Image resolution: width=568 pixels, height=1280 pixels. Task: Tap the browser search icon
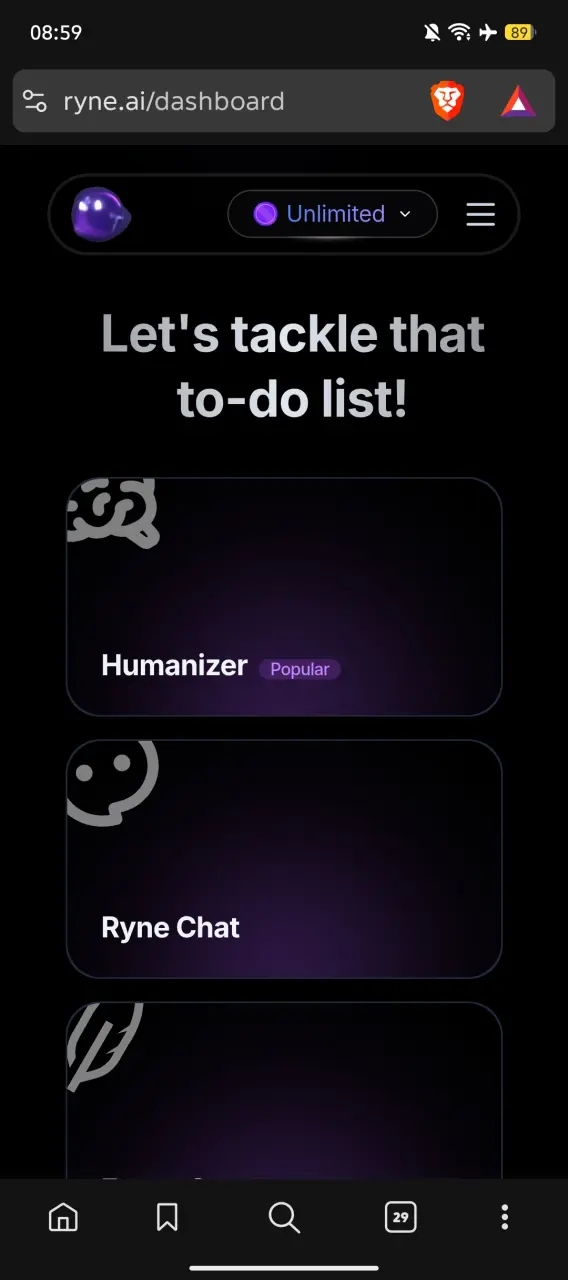click(284, 1217)
